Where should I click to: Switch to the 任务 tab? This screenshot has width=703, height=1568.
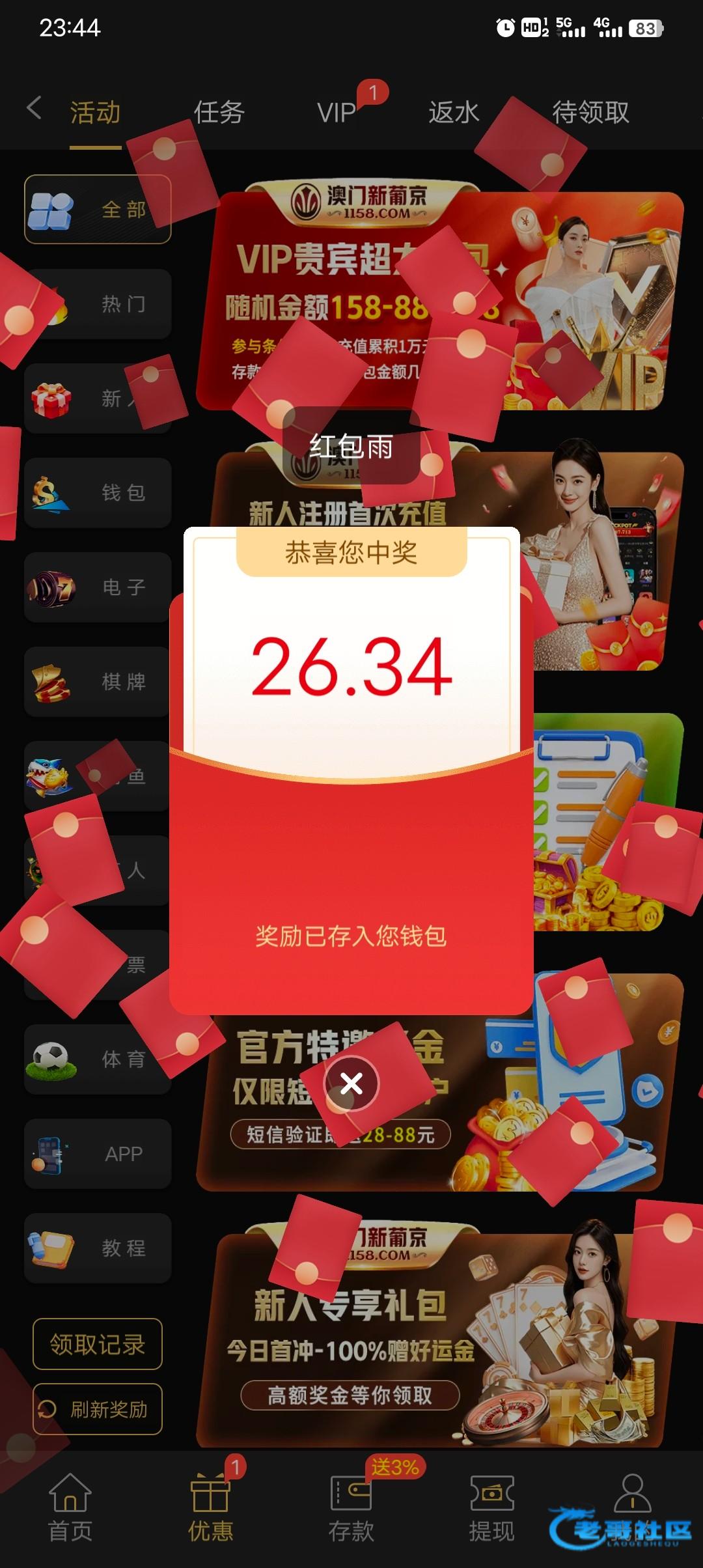click(219, 113)
